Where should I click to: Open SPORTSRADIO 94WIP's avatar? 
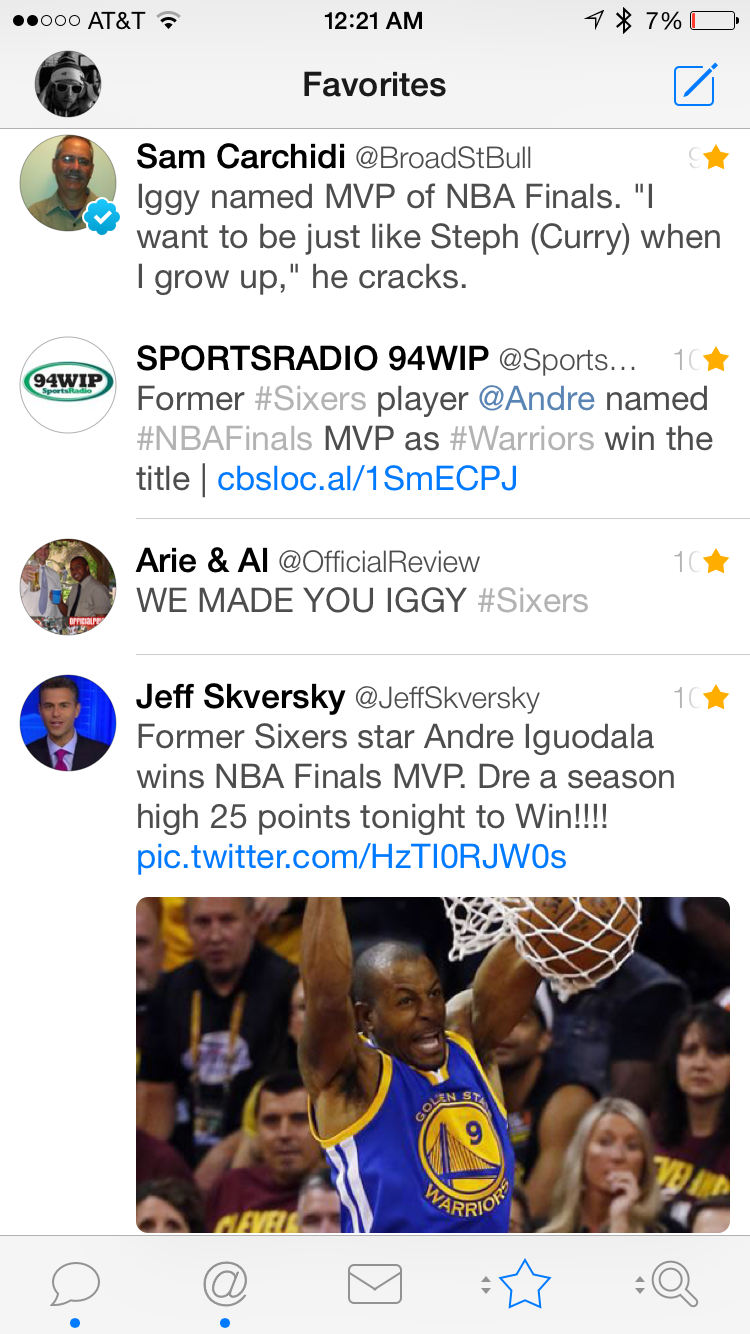coord(68,385)
